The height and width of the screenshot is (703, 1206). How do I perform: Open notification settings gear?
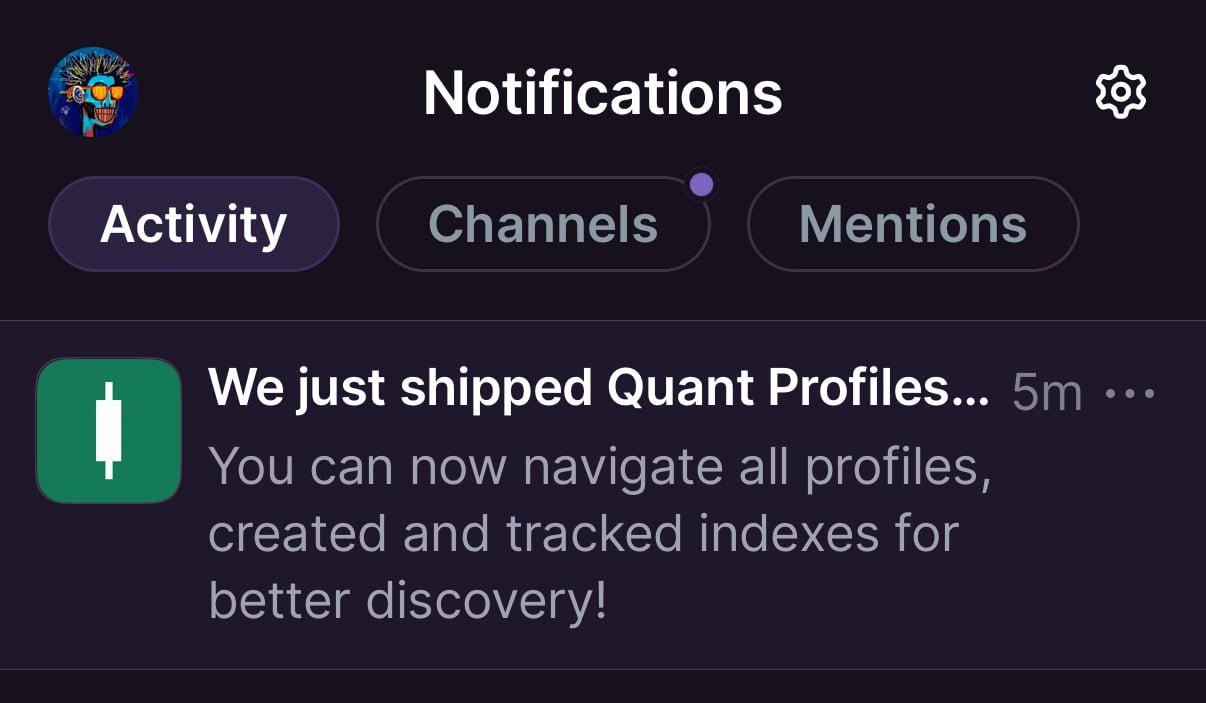coord(1121,93)
